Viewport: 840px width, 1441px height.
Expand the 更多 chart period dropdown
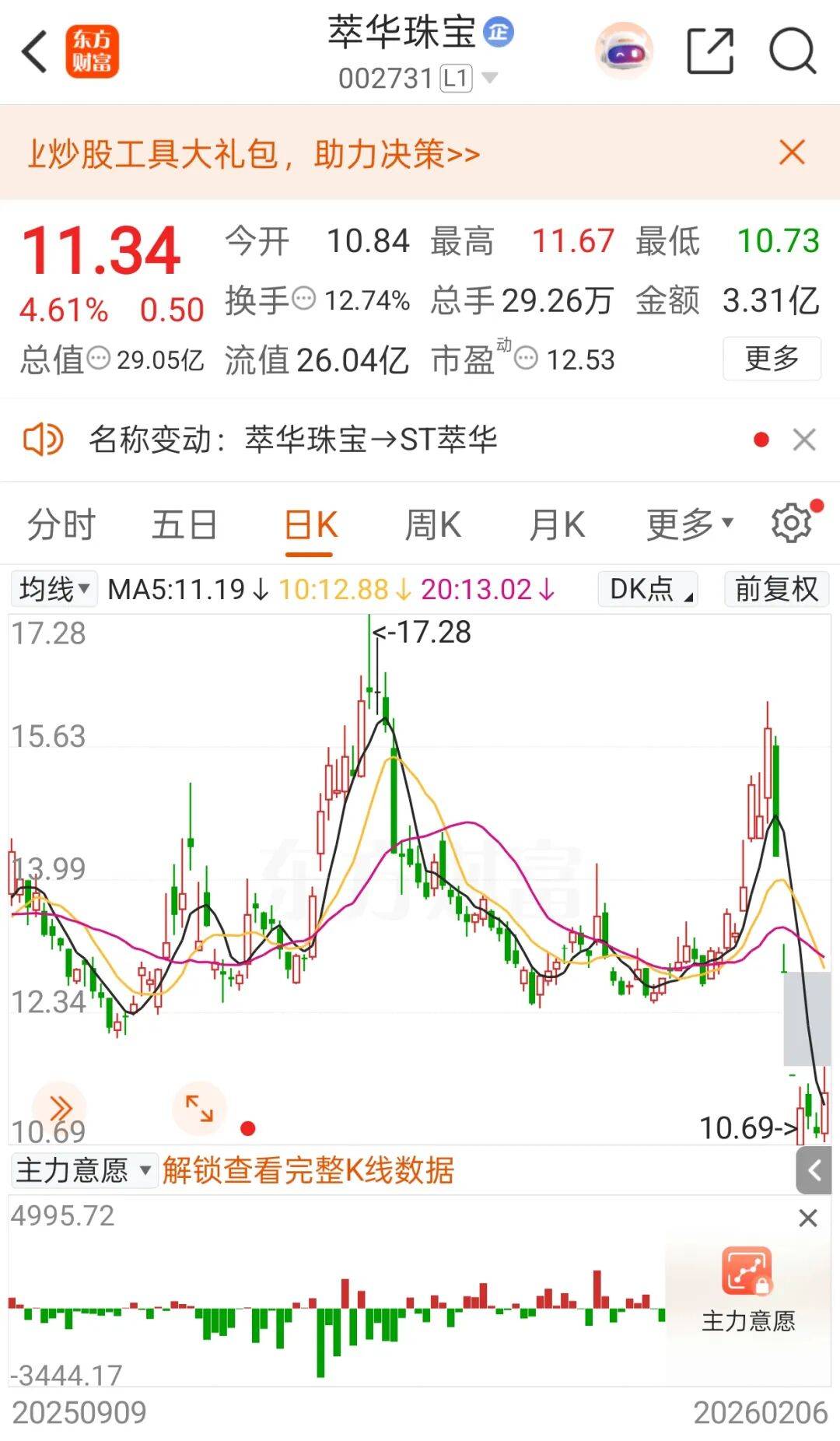(x=689, y=524)
